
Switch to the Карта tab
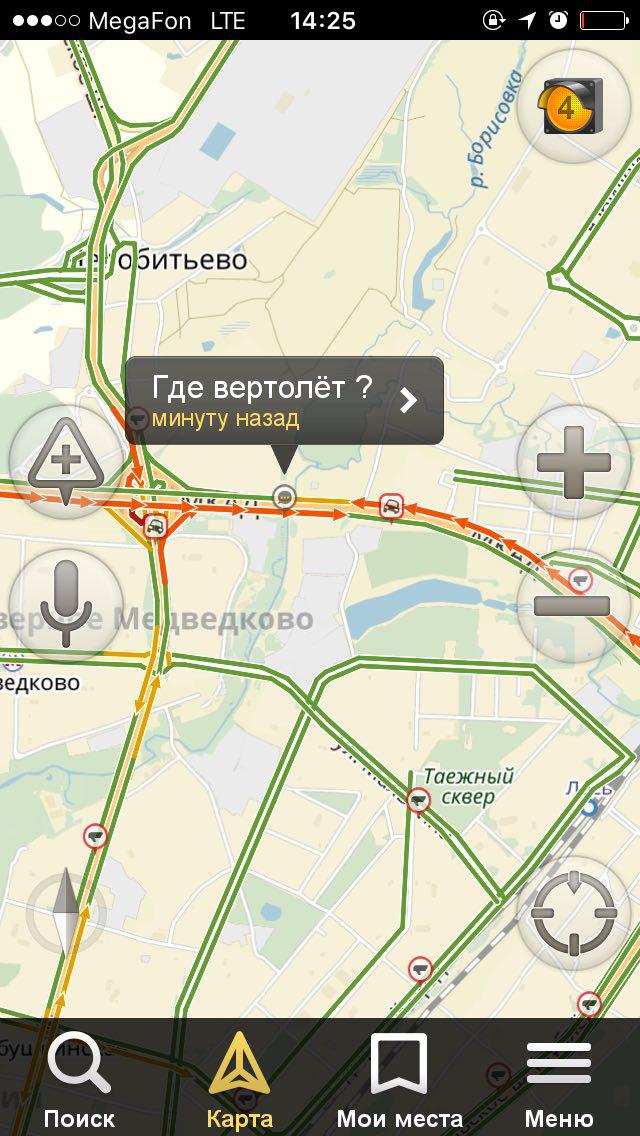[239, 1080]
